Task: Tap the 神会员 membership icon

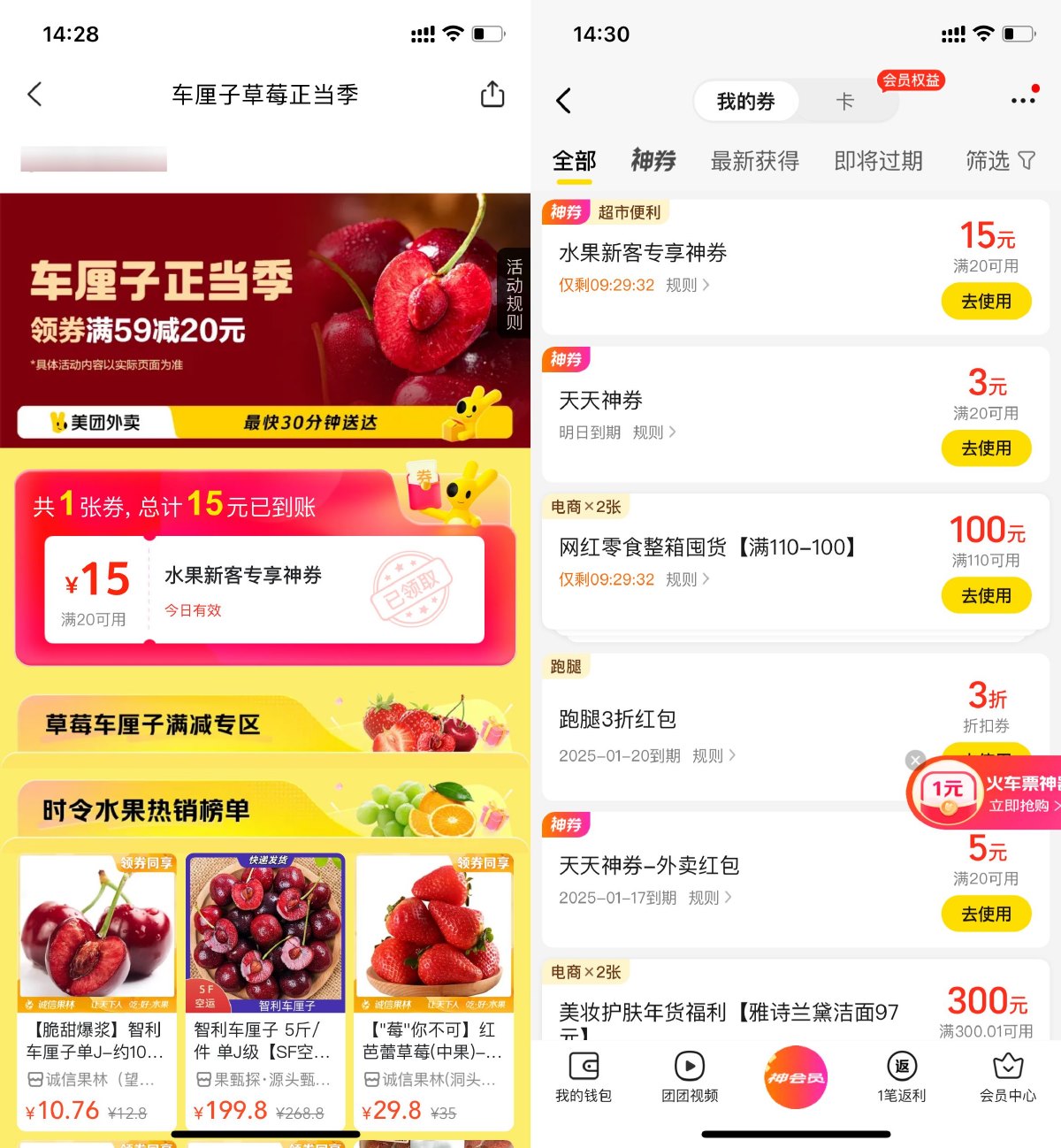Action: 795,1077
